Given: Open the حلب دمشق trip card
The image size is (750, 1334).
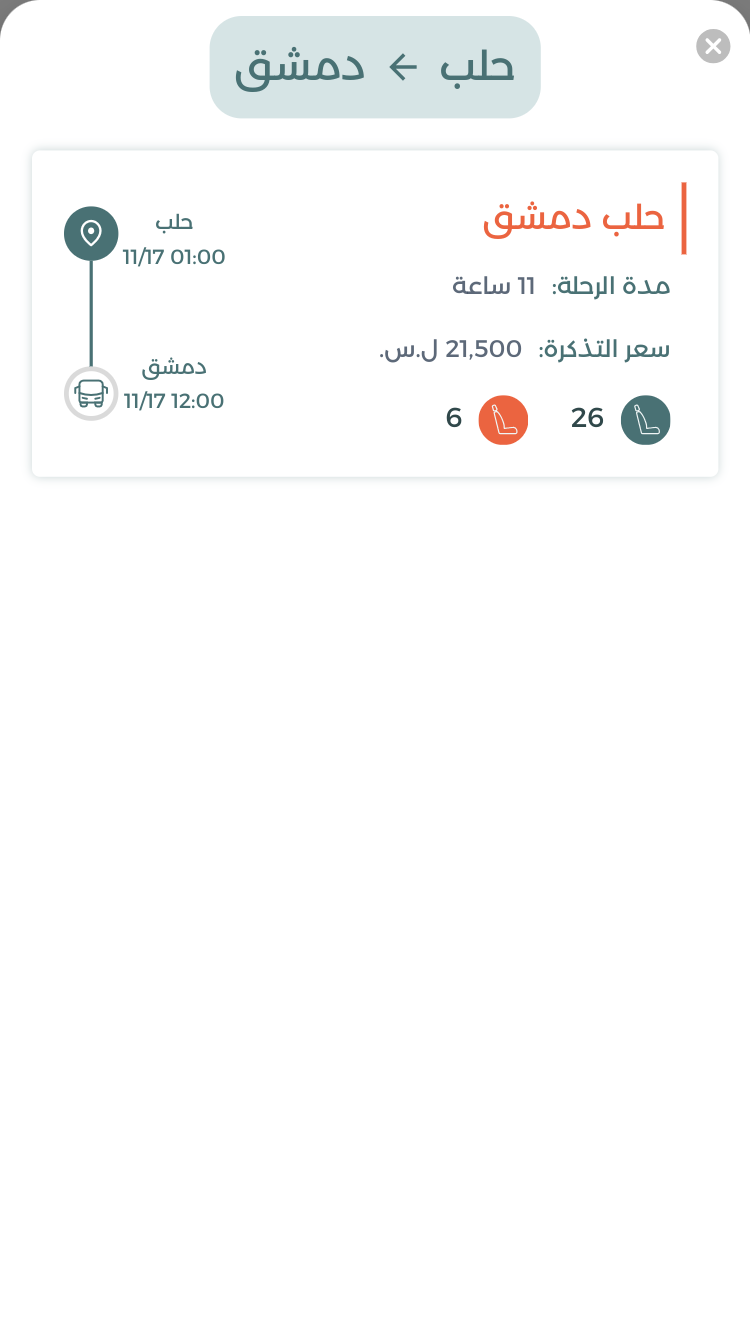Looking at the screenshot, I should click(375, 314).
